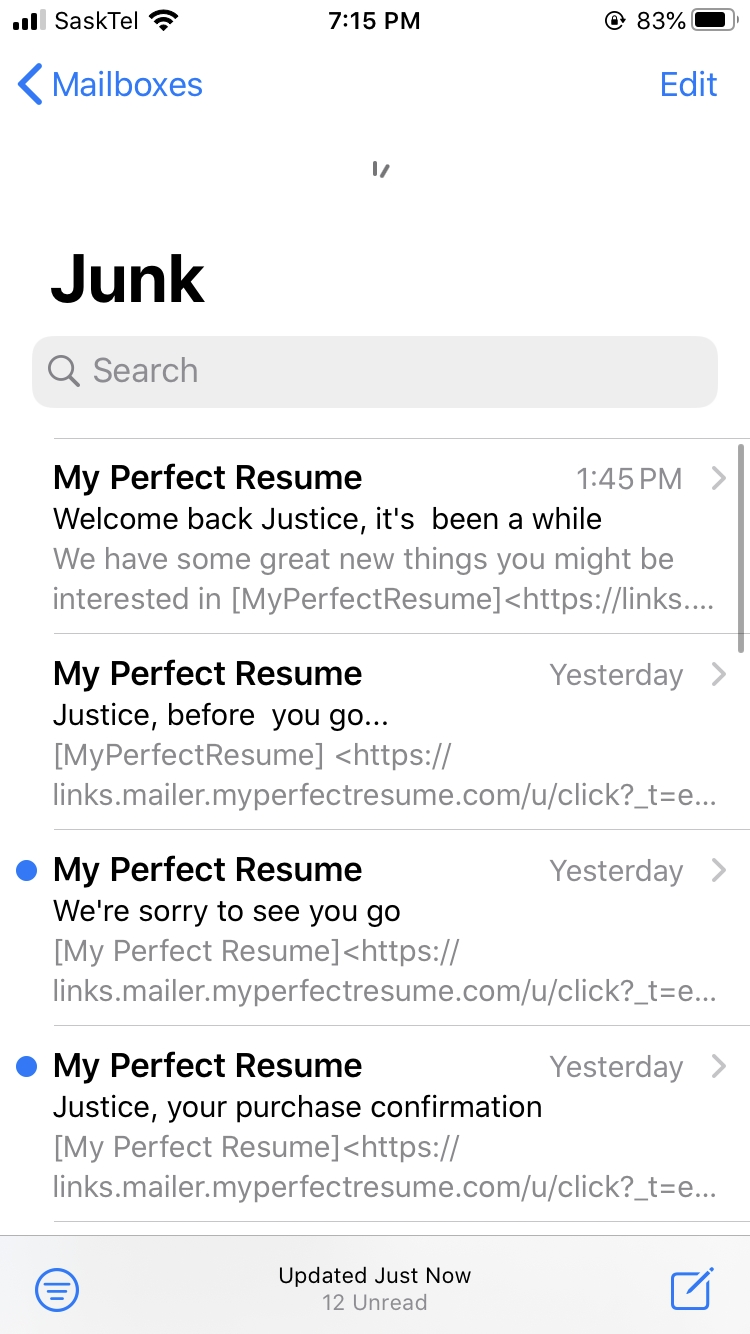Compose a new email
This screenshot has height=1334, width=750.
(x=692, y=1288)
